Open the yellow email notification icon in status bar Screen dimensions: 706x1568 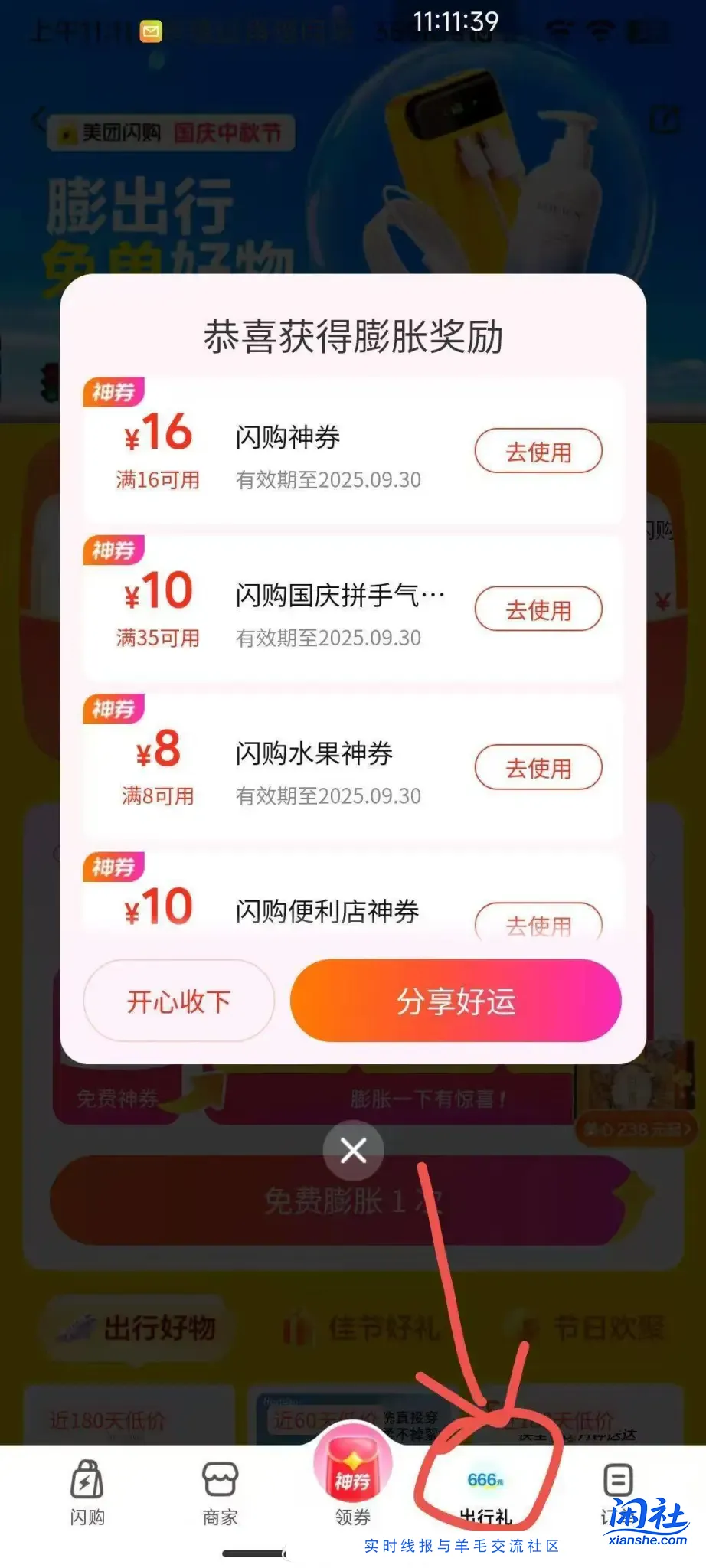tap(151, 30)
